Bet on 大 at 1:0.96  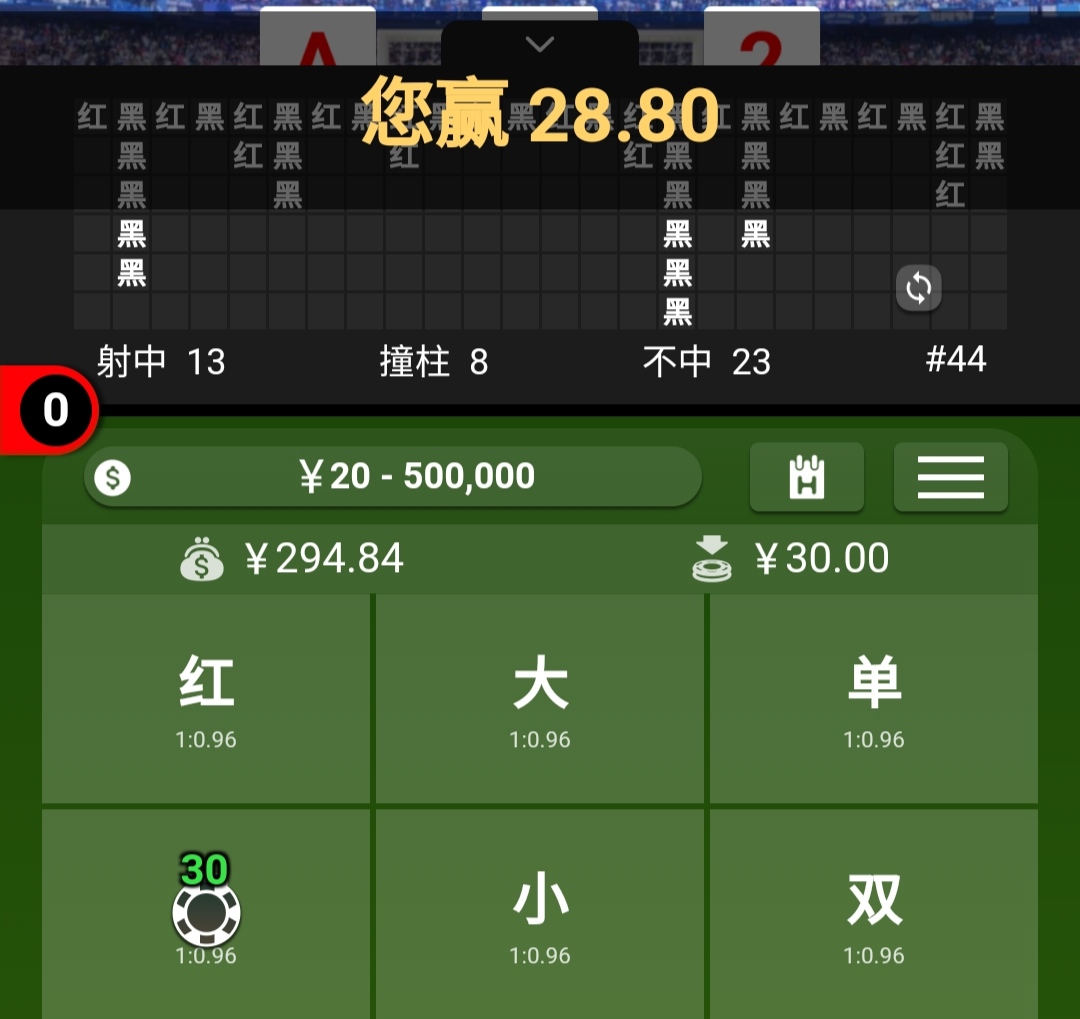[540, 699]
